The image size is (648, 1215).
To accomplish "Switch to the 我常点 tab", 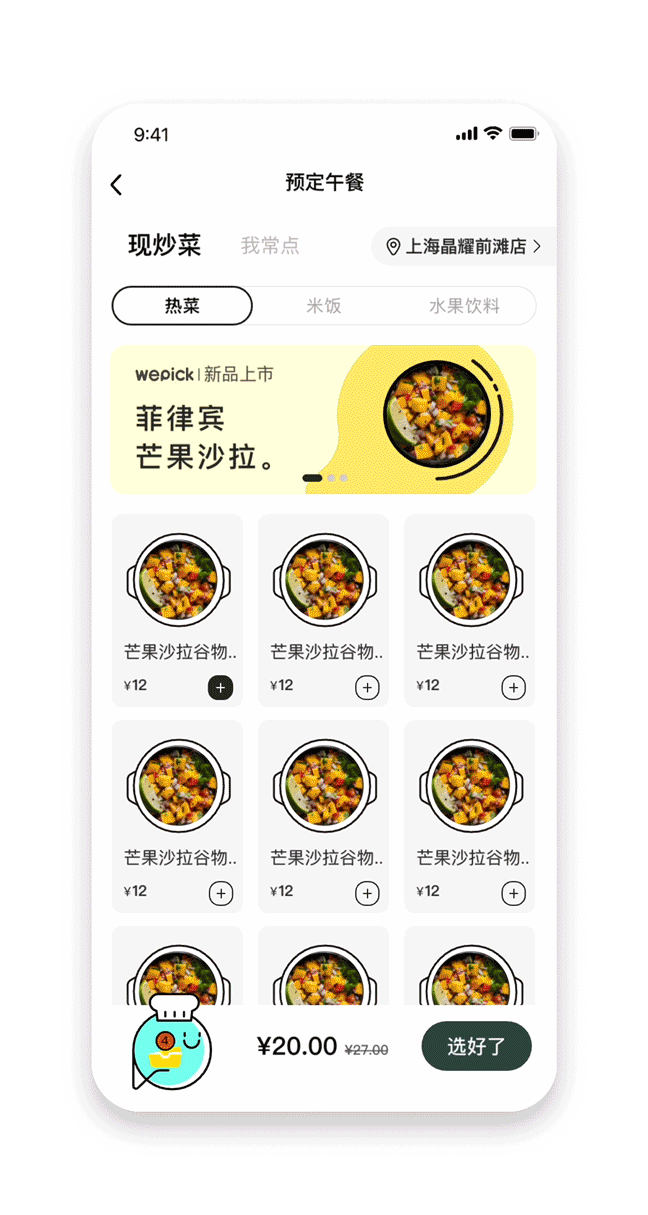I will pos(270,246).
